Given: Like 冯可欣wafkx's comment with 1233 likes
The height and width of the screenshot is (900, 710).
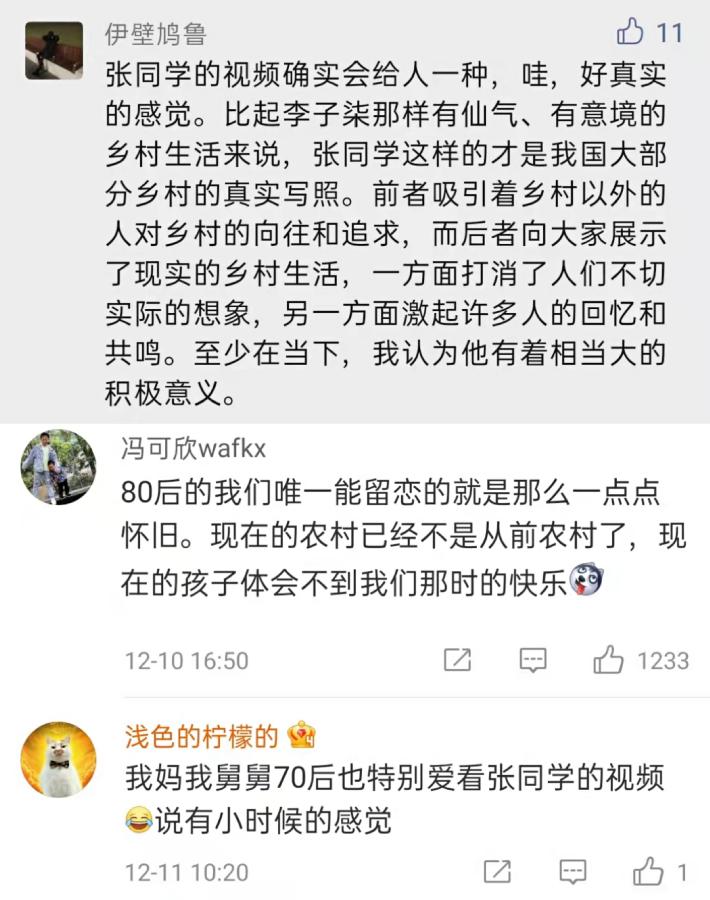Looking at the screenshot, I should pos(609,660).
